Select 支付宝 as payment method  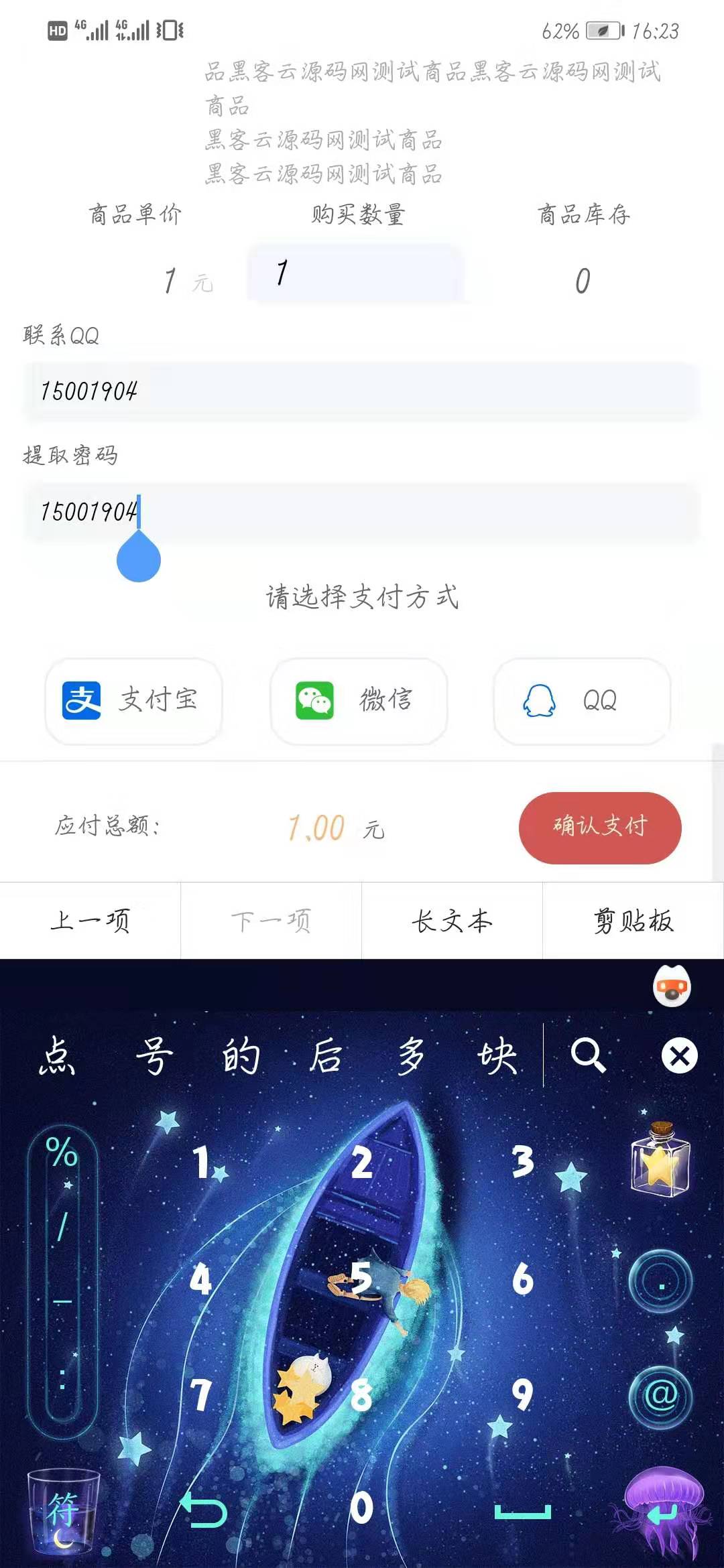click(133, 700)
